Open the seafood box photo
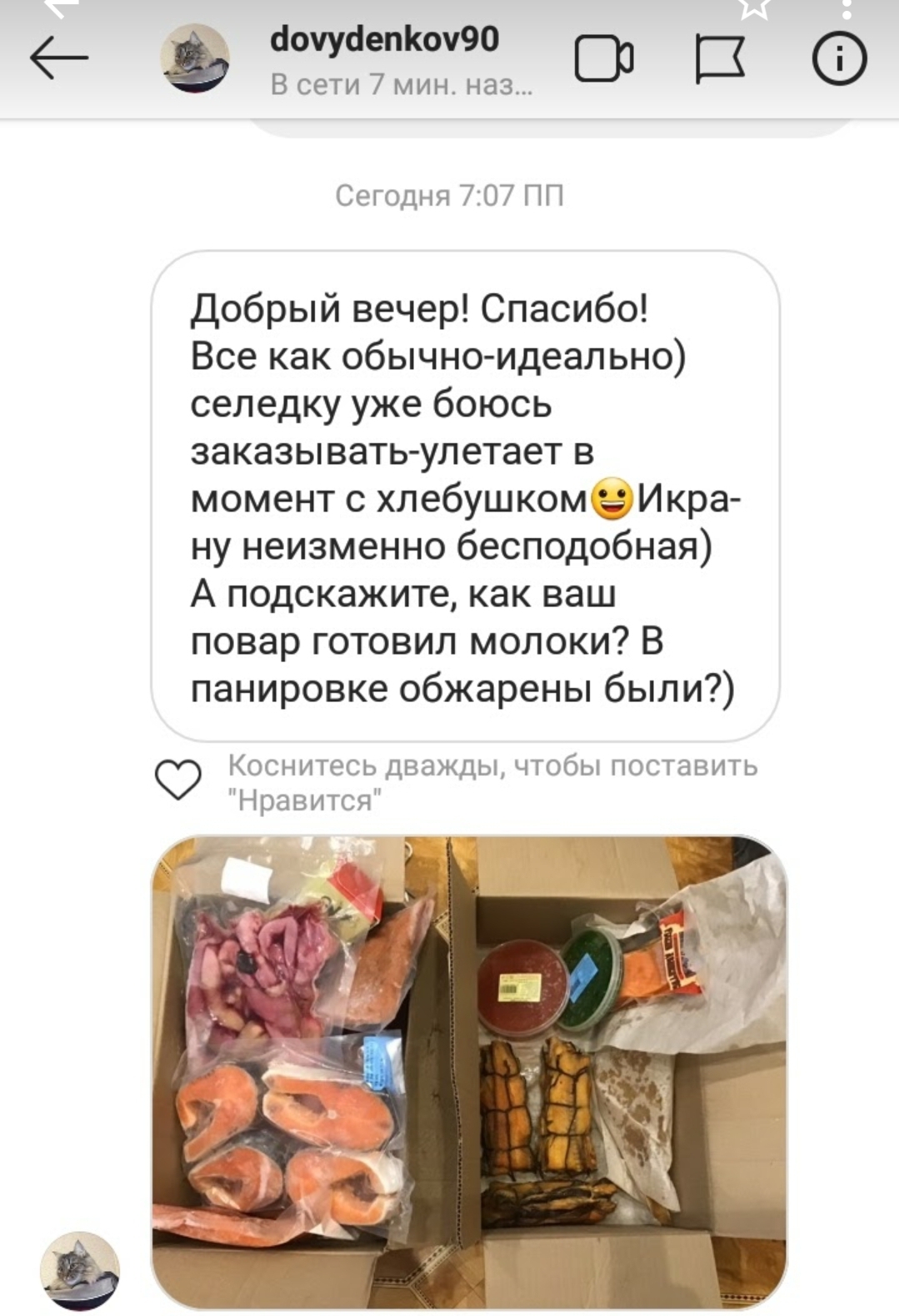Image resolution: width=899 pixels, height=1316 pixels. point(468,1071)
